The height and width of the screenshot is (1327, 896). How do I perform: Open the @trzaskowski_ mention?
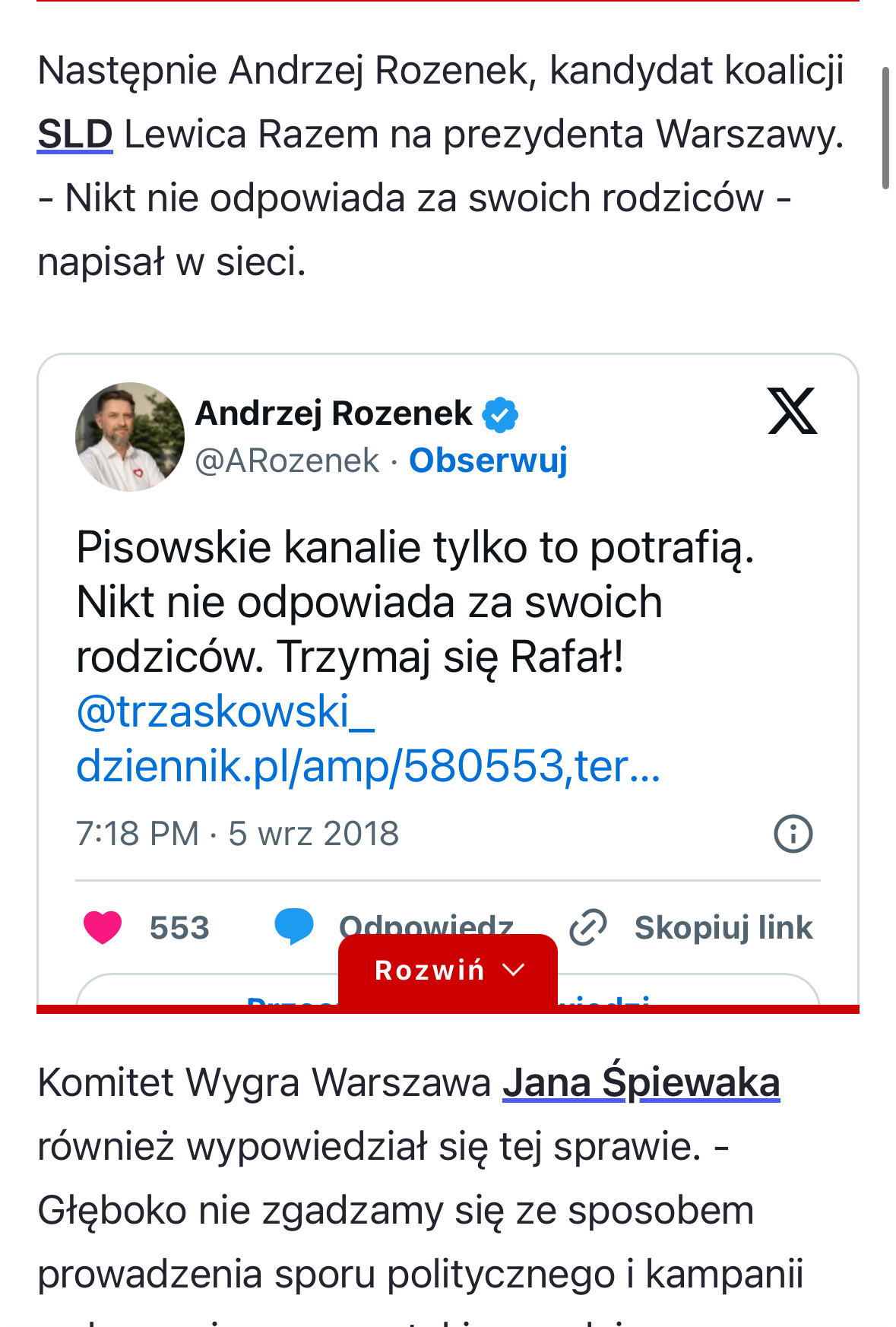tap(225, 712)
